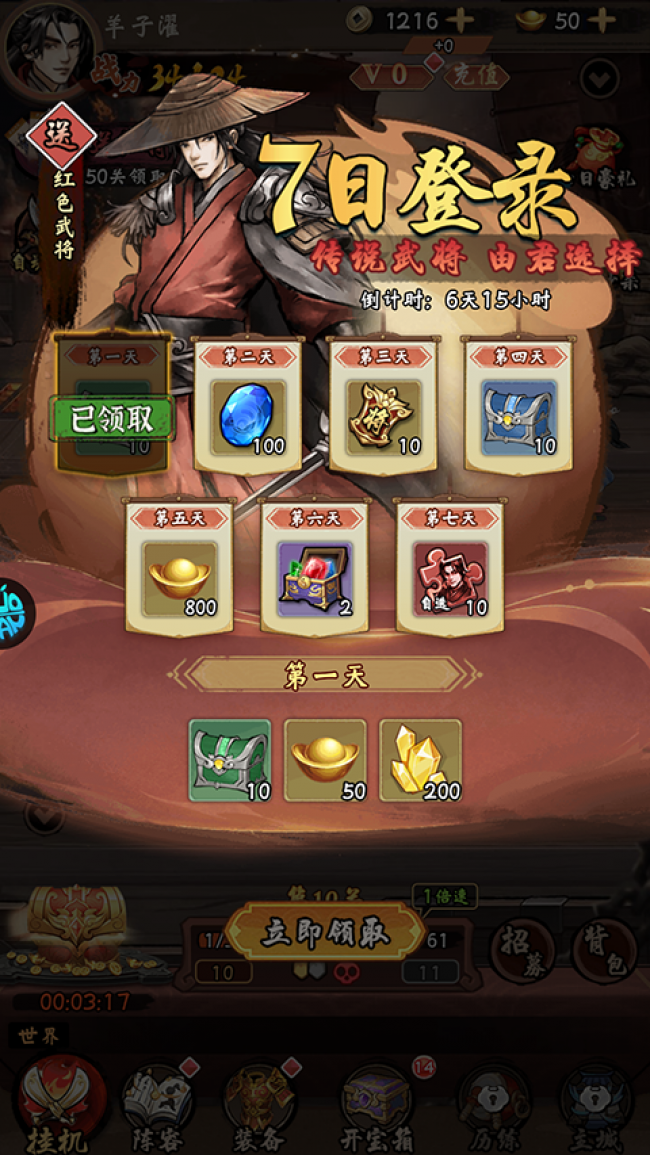View the green chest reward item
650x1155 pixels.
(230, 760)
